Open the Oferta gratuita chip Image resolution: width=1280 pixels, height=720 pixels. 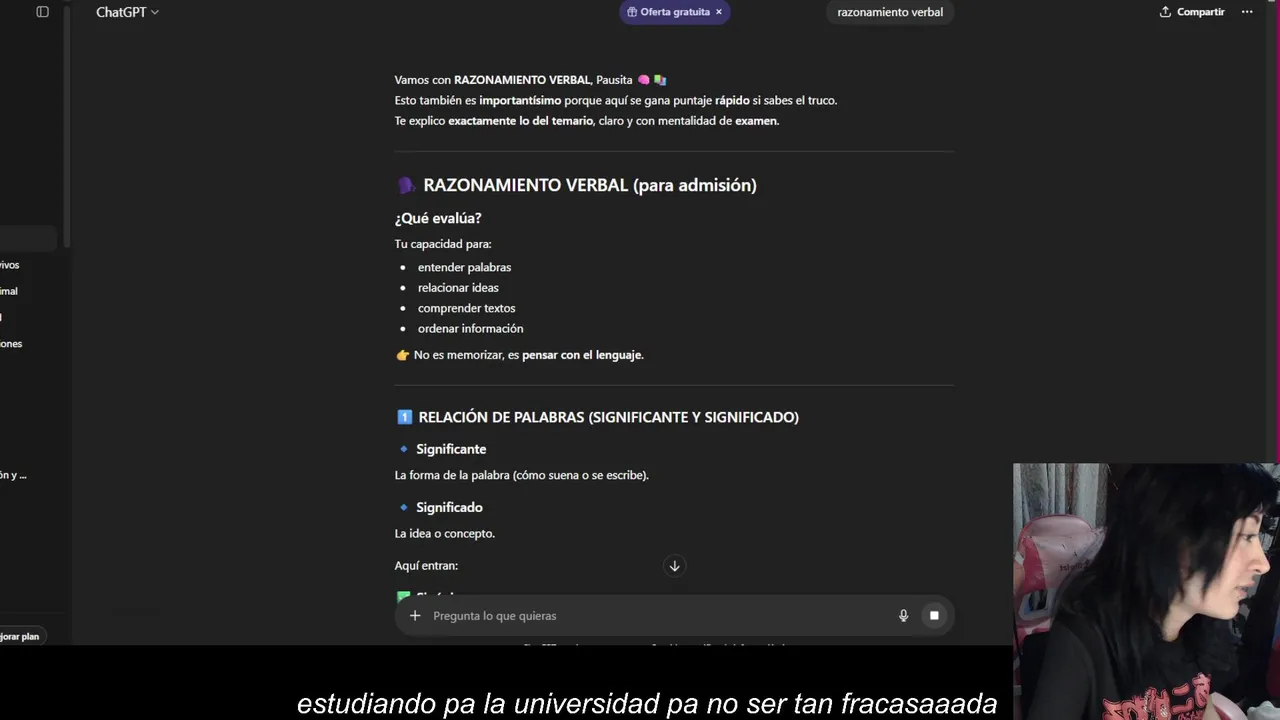[x=668, y=12]
